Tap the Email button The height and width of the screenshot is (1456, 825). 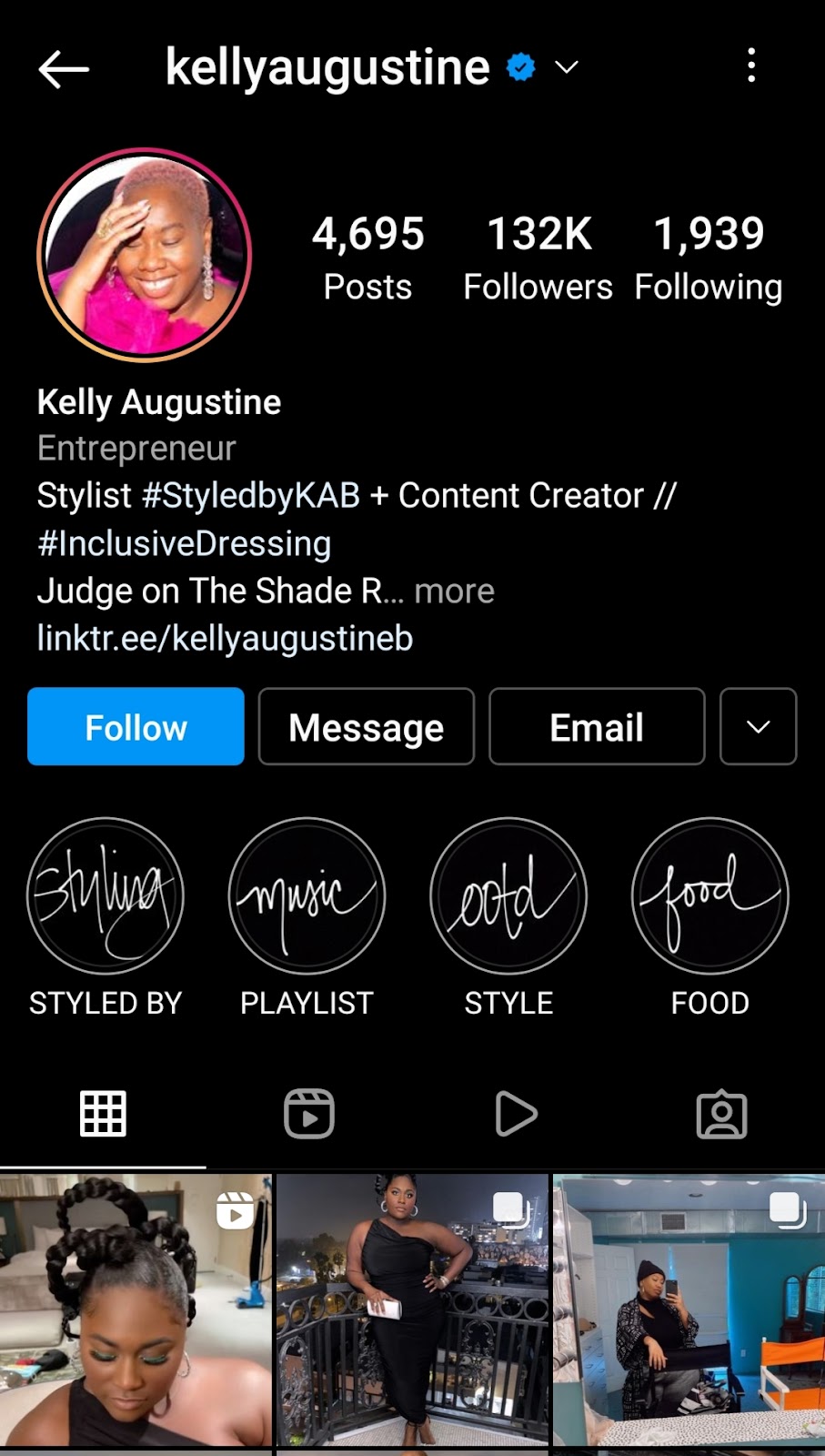pos(597,727)
